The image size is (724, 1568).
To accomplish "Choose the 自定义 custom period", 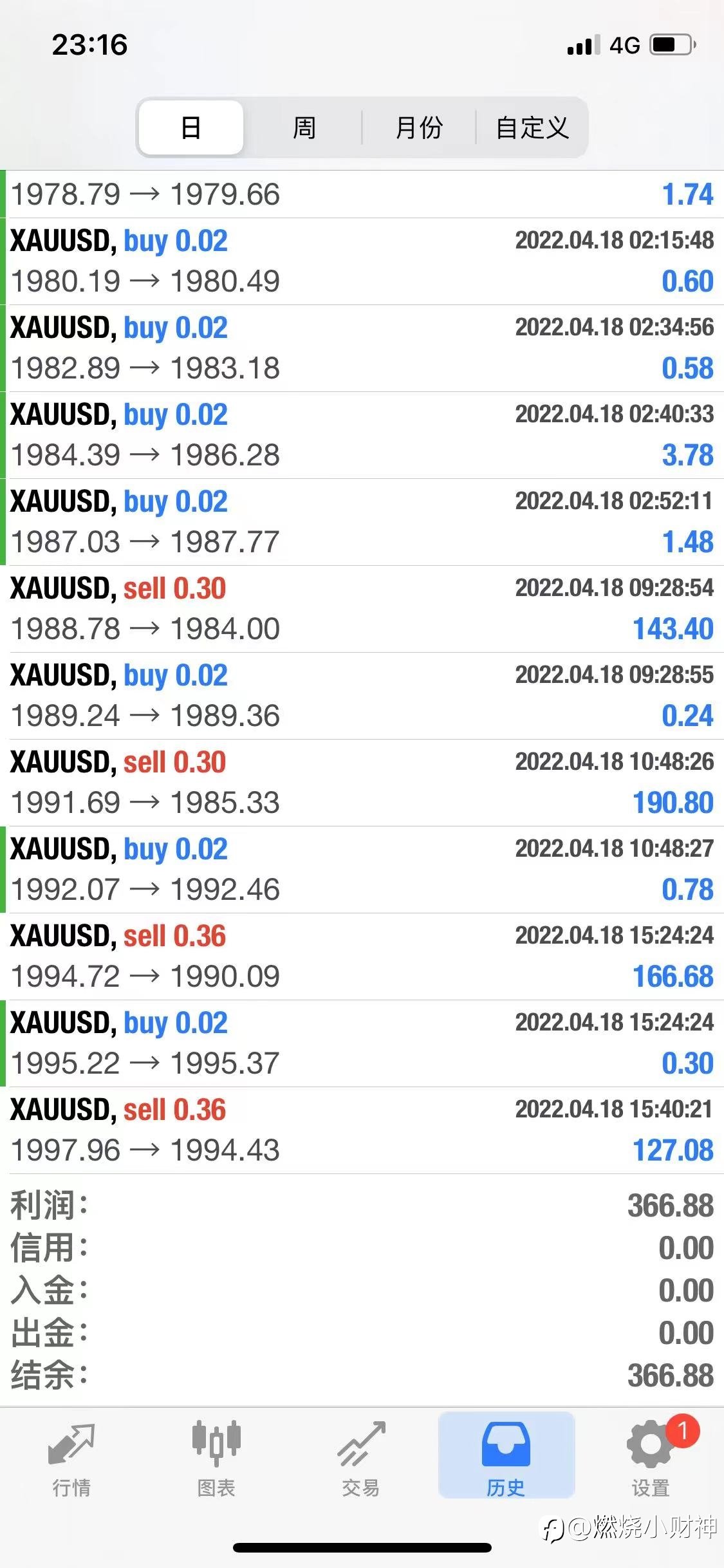I will pyautogui.click(x=532, y=127).
